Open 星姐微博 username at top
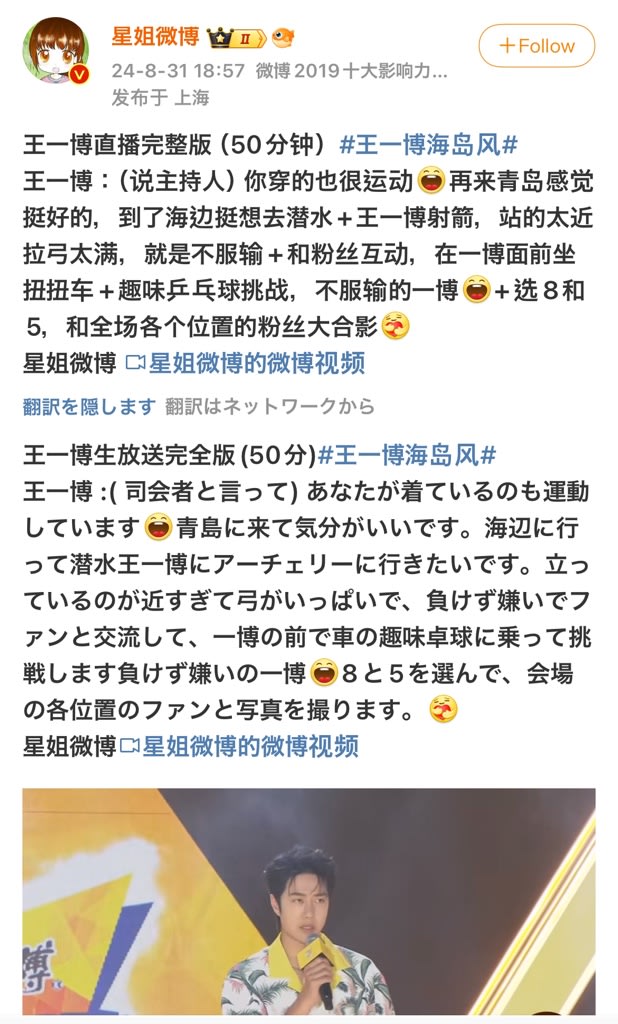The height and width of the screenshot is (1024, 618). pyautogui.click(x=155, y=37)
